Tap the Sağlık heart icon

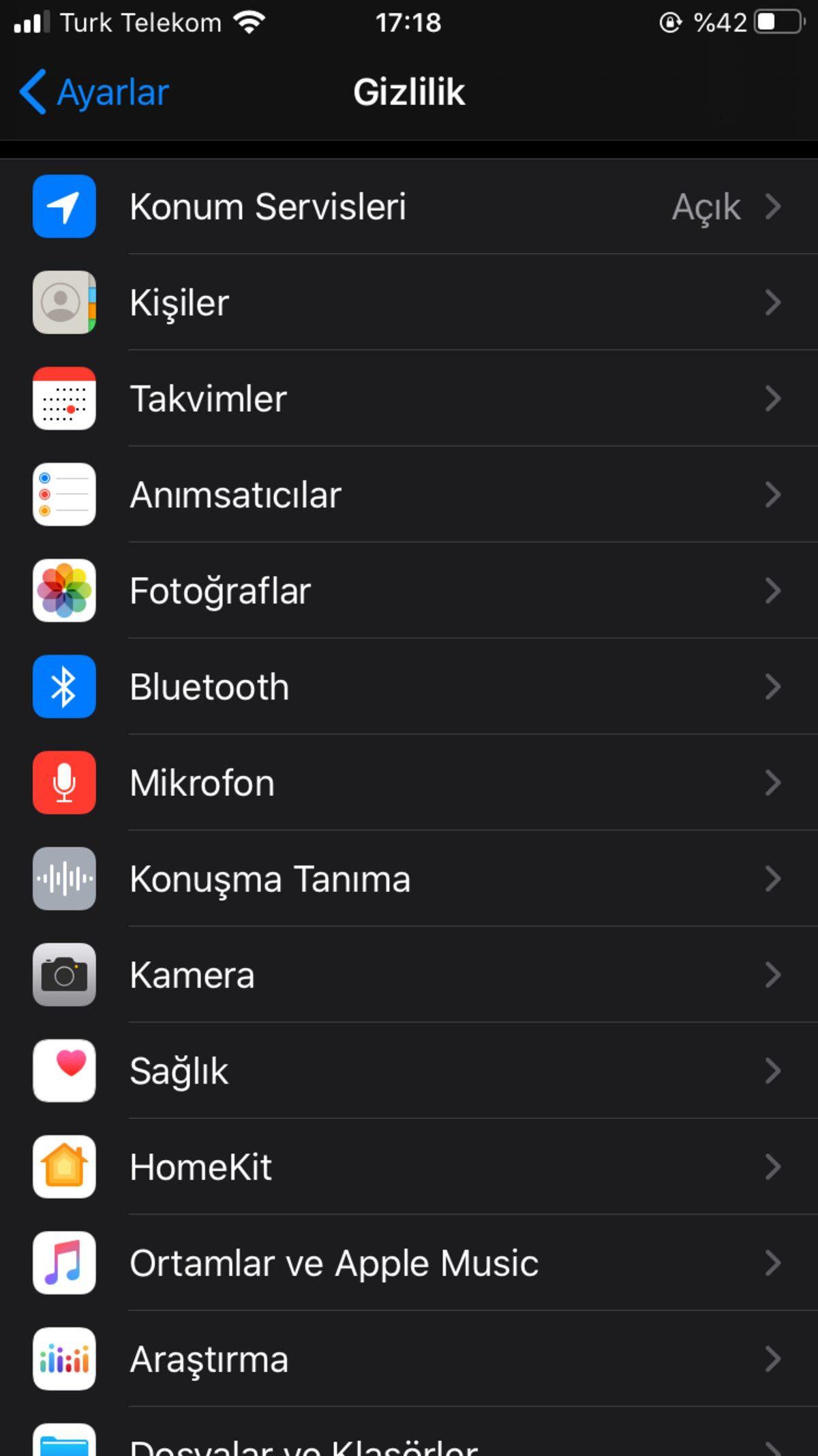pos(63,1071)
